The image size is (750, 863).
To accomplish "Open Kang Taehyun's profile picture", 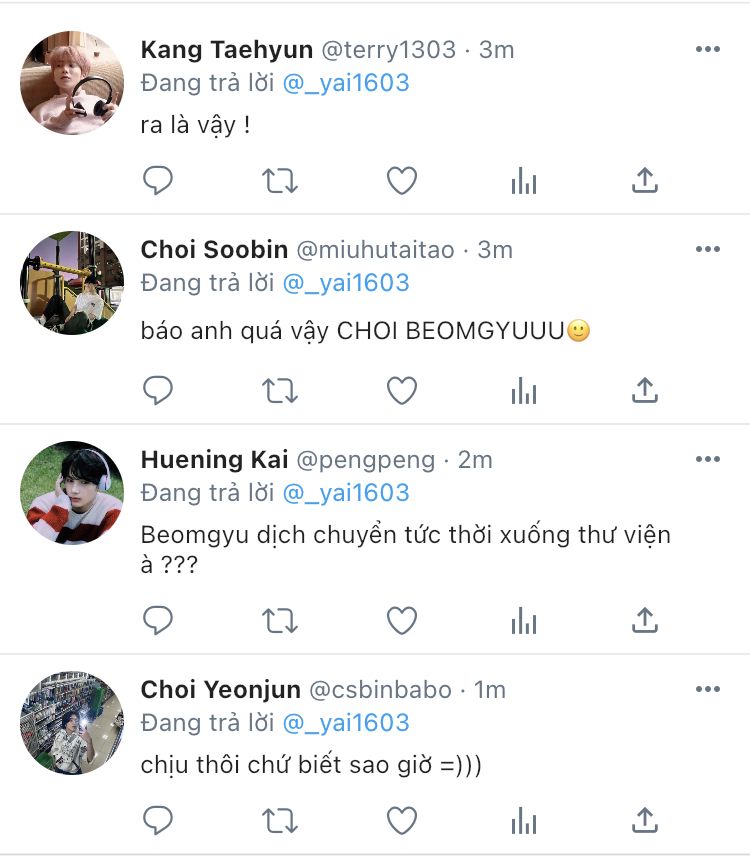I will 72,83.
